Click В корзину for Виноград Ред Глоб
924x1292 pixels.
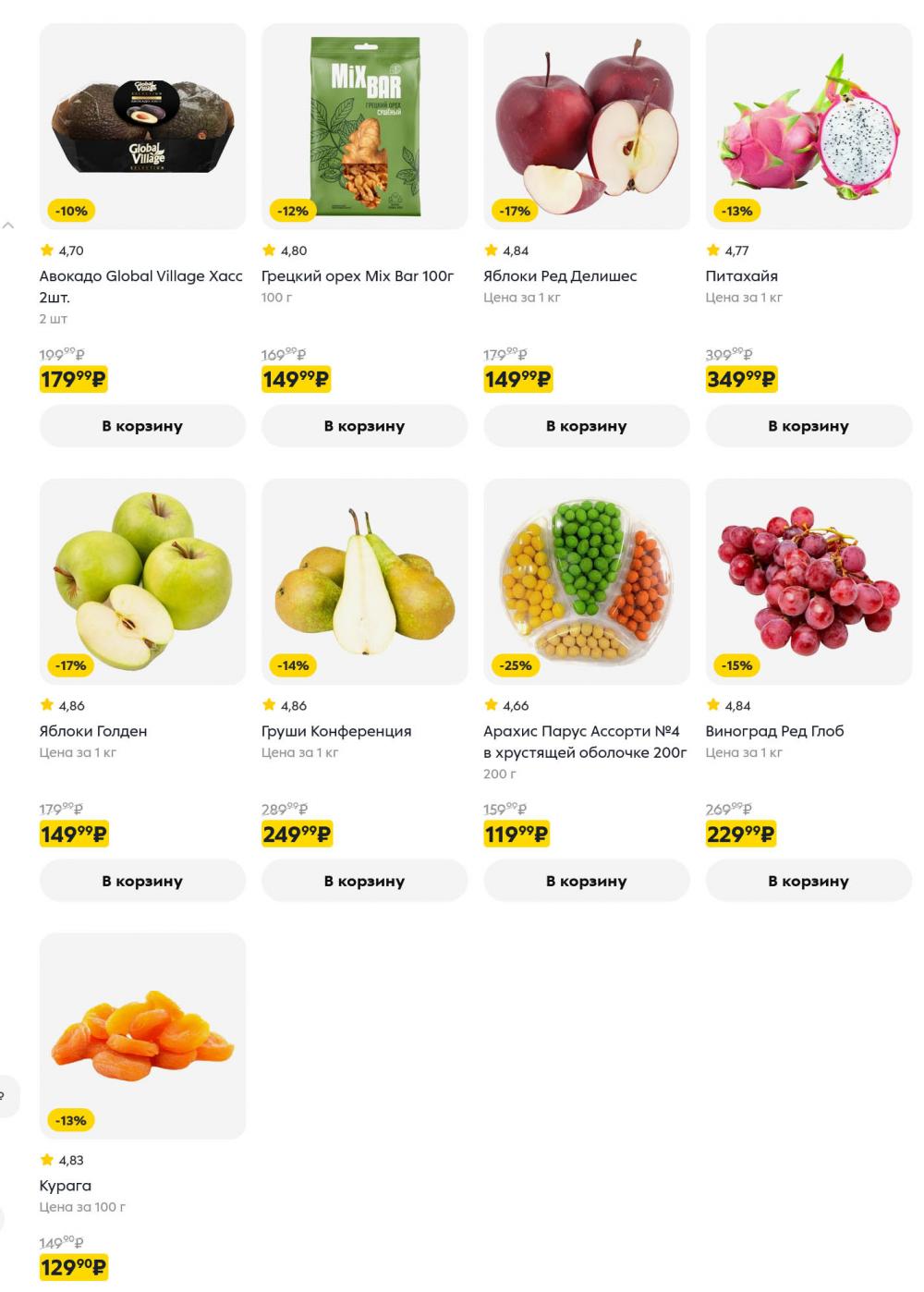[x=808, y=880]
